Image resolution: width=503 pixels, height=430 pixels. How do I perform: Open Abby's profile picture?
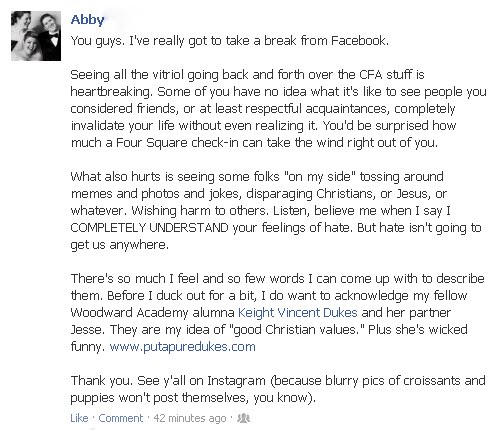click(x=36, y=36)
